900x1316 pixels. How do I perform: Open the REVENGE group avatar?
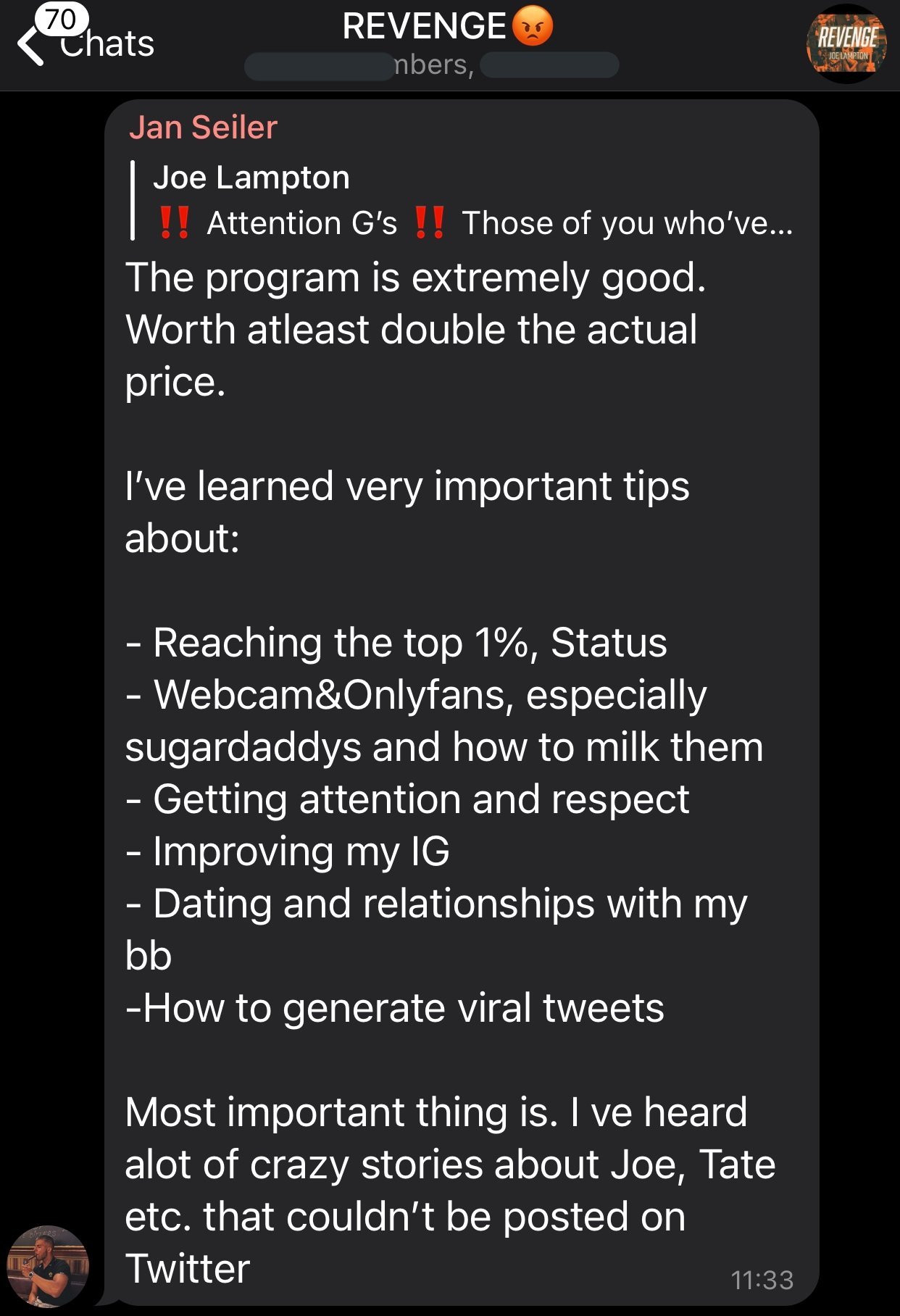point(846,43)
